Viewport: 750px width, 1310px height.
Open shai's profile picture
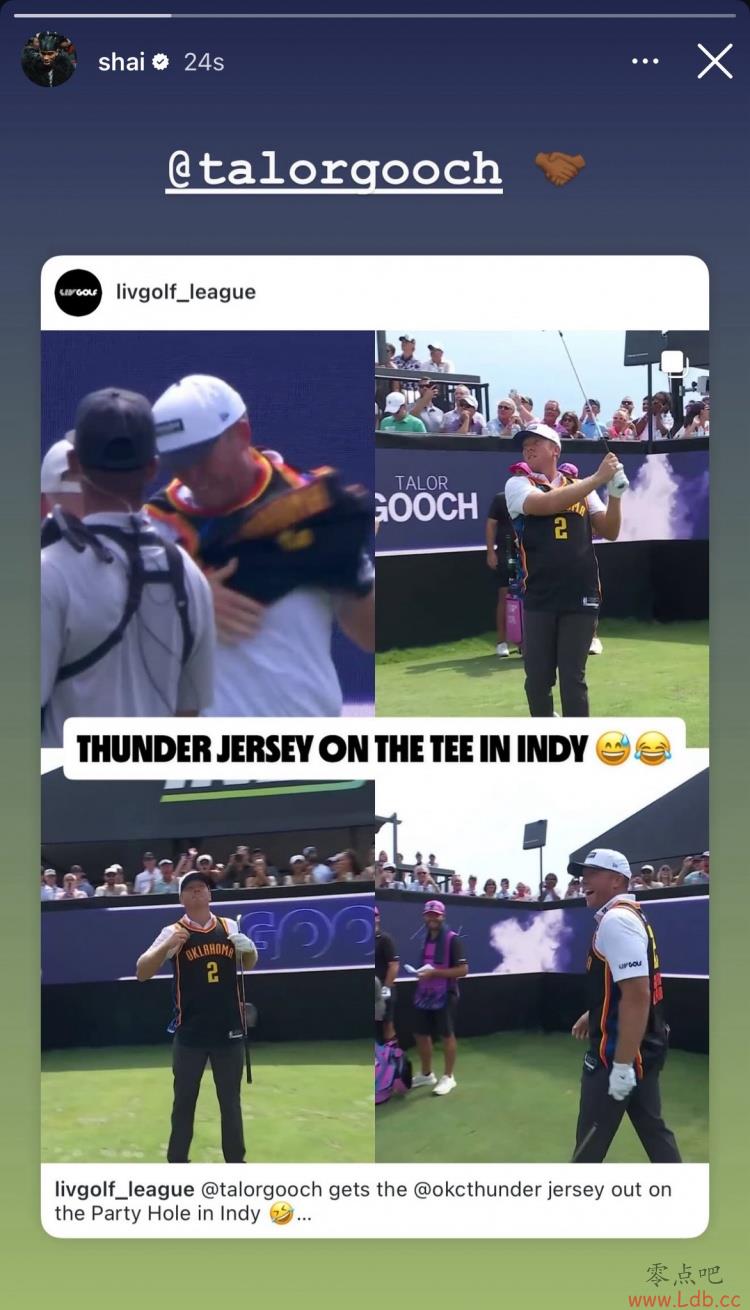pos(49,60)
